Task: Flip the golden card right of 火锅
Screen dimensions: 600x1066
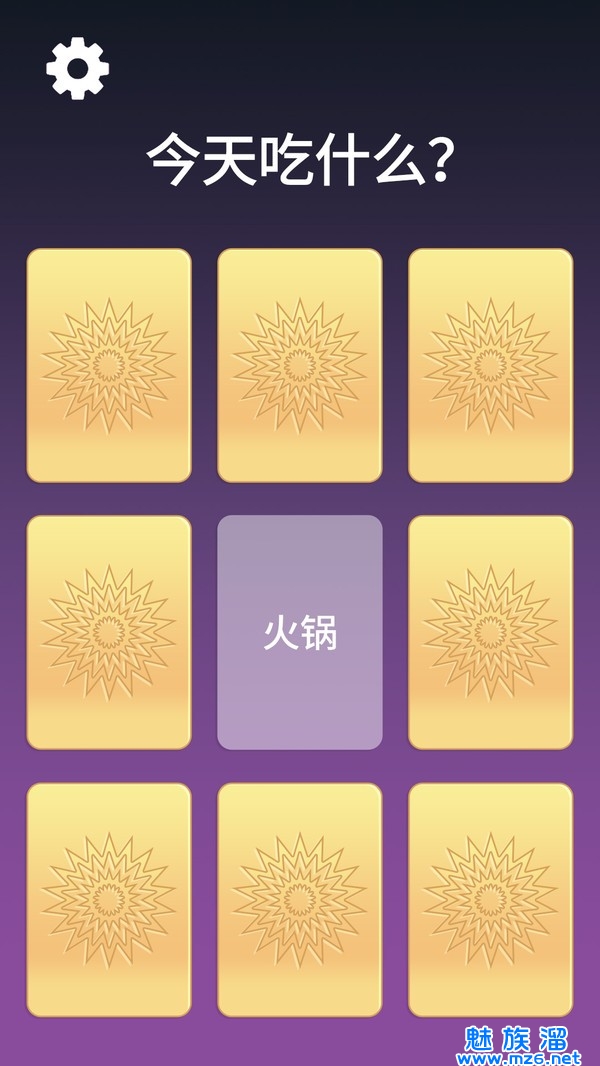Action: click(x=491, y=632)
